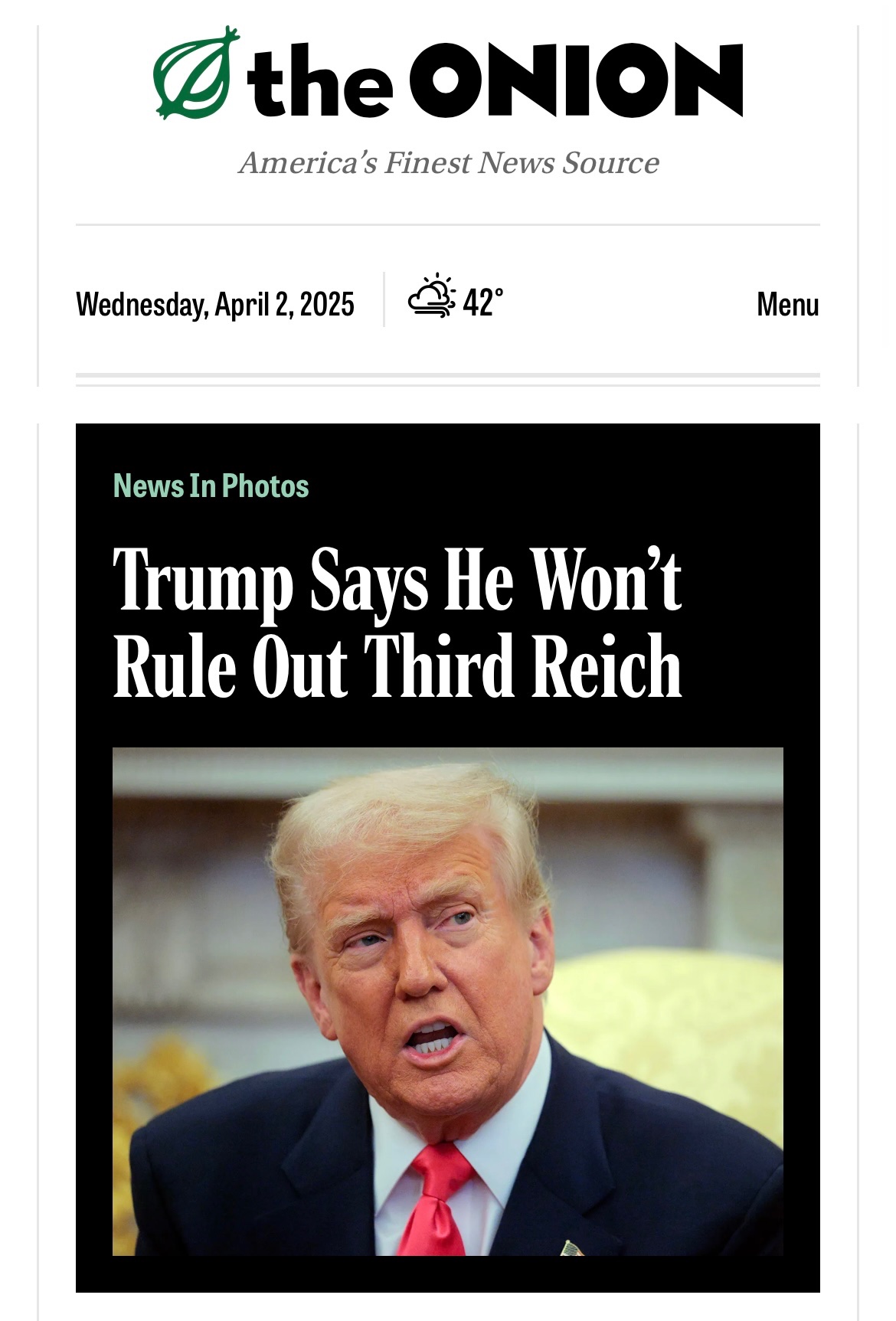Image resolution: width=896 pixels, height=1321 pixels.
Task: Tap the article photo tile
Action: coord(447,1002)
